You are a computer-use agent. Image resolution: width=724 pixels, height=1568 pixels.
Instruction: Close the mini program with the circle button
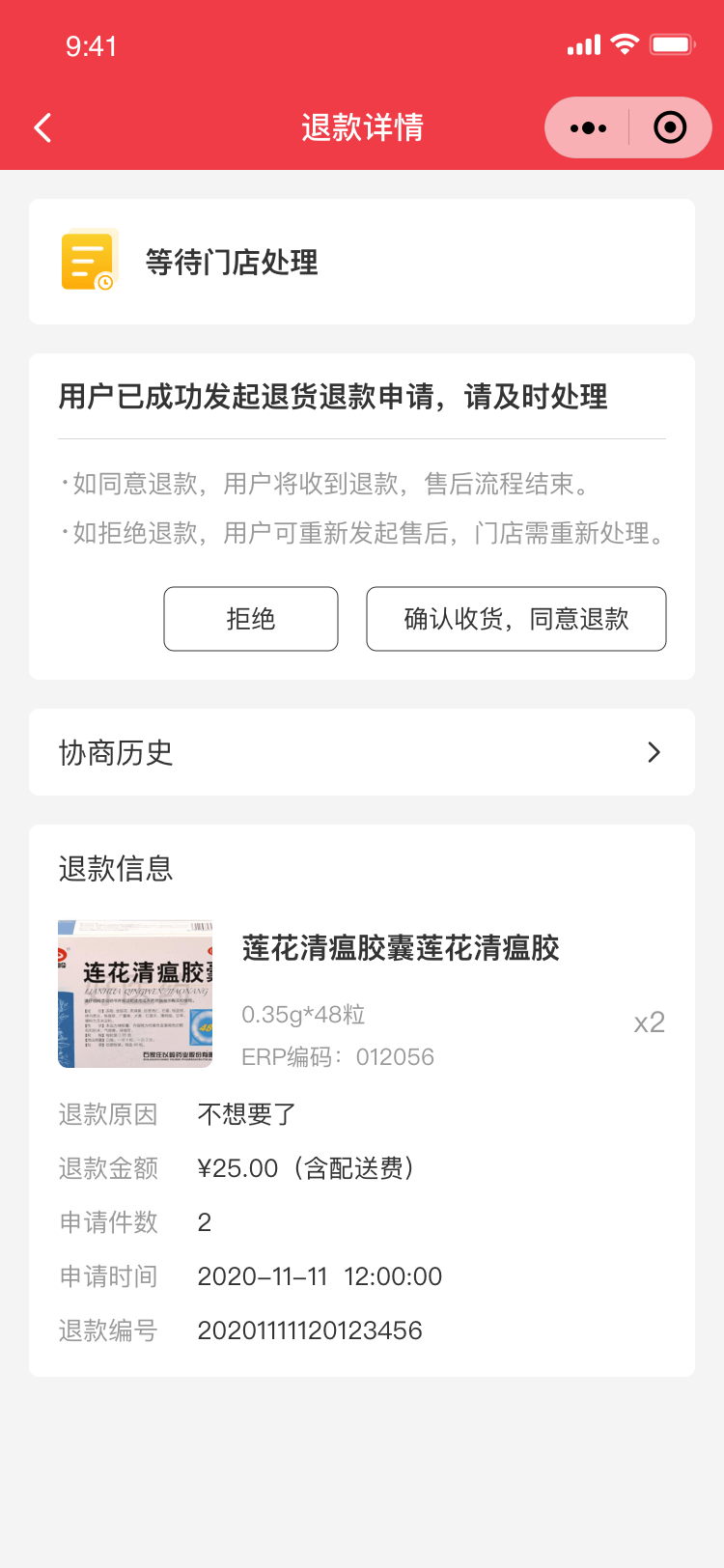(x=670, y=127)
